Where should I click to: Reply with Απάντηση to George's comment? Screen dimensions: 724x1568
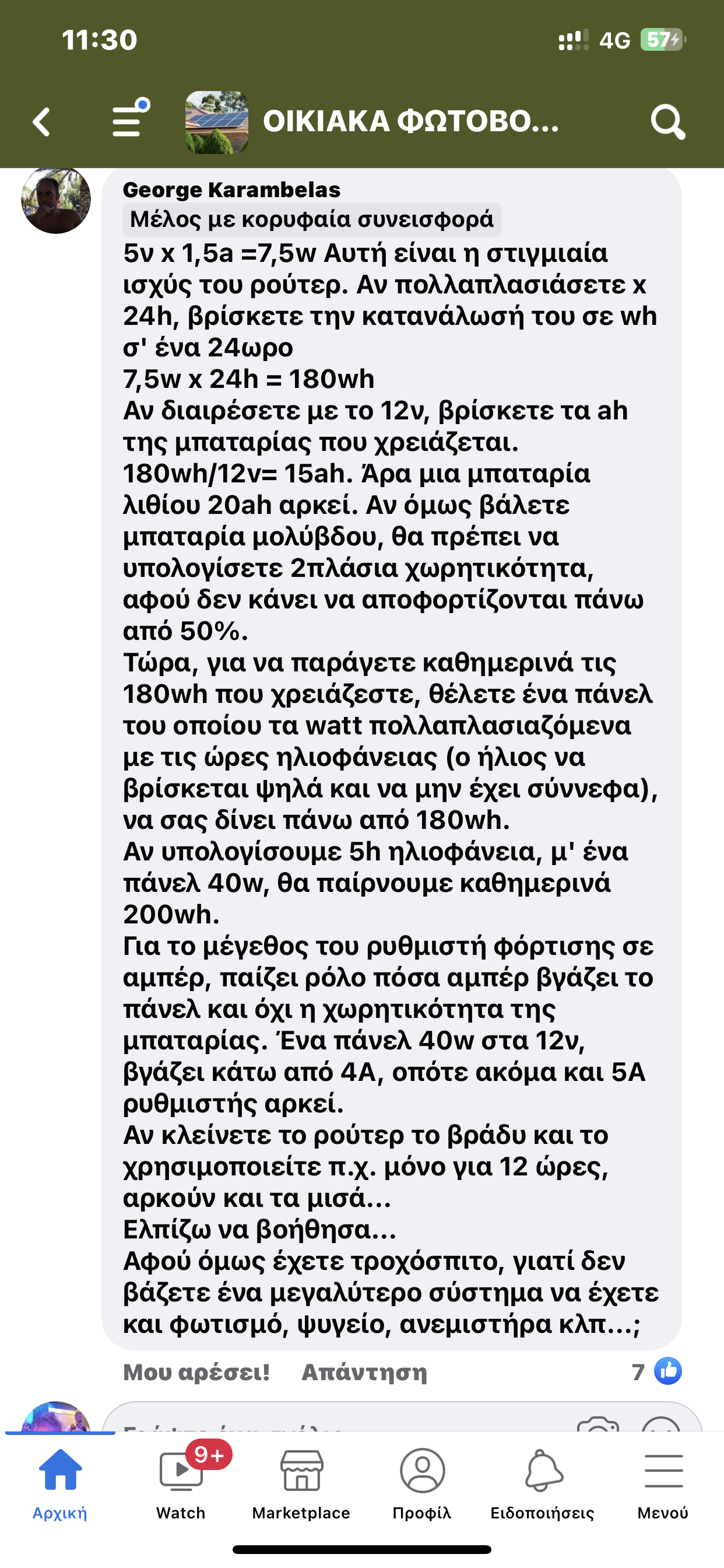[x=364, y=1372]
